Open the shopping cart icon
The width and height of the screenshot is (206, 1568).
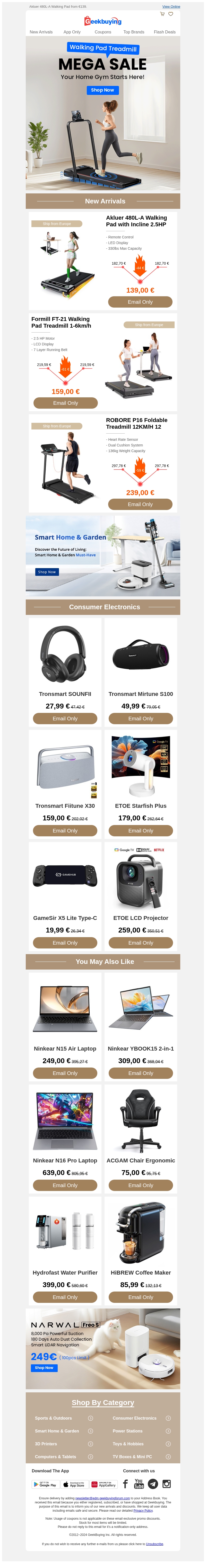click(162, 13)
